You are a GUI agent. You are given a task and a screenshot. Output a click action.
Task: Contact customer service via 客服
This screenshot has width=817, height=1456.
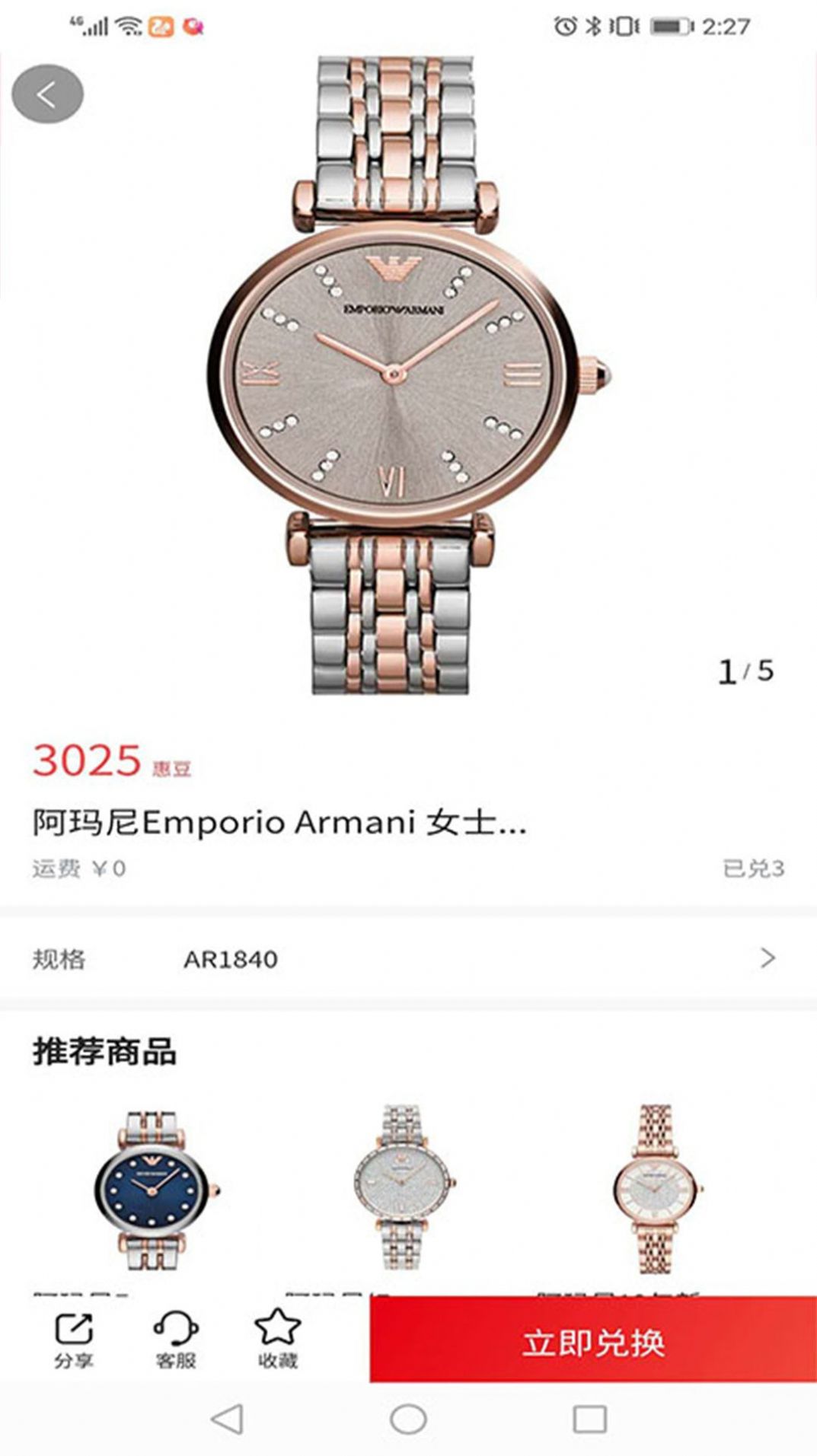pos(176,1339)
